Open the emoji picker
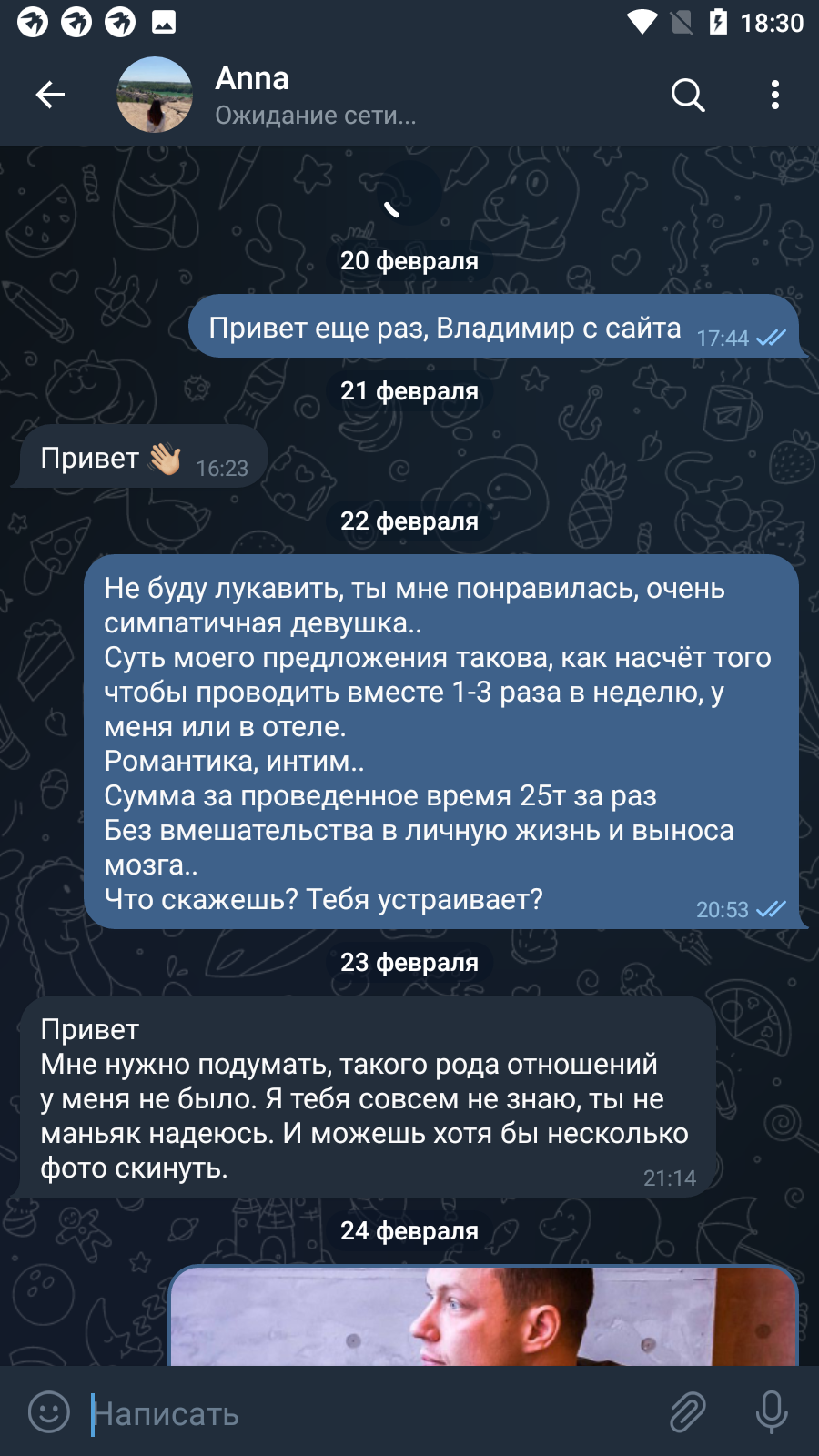This screenshot has height=1456, width=819. [x=49, y=1412]
